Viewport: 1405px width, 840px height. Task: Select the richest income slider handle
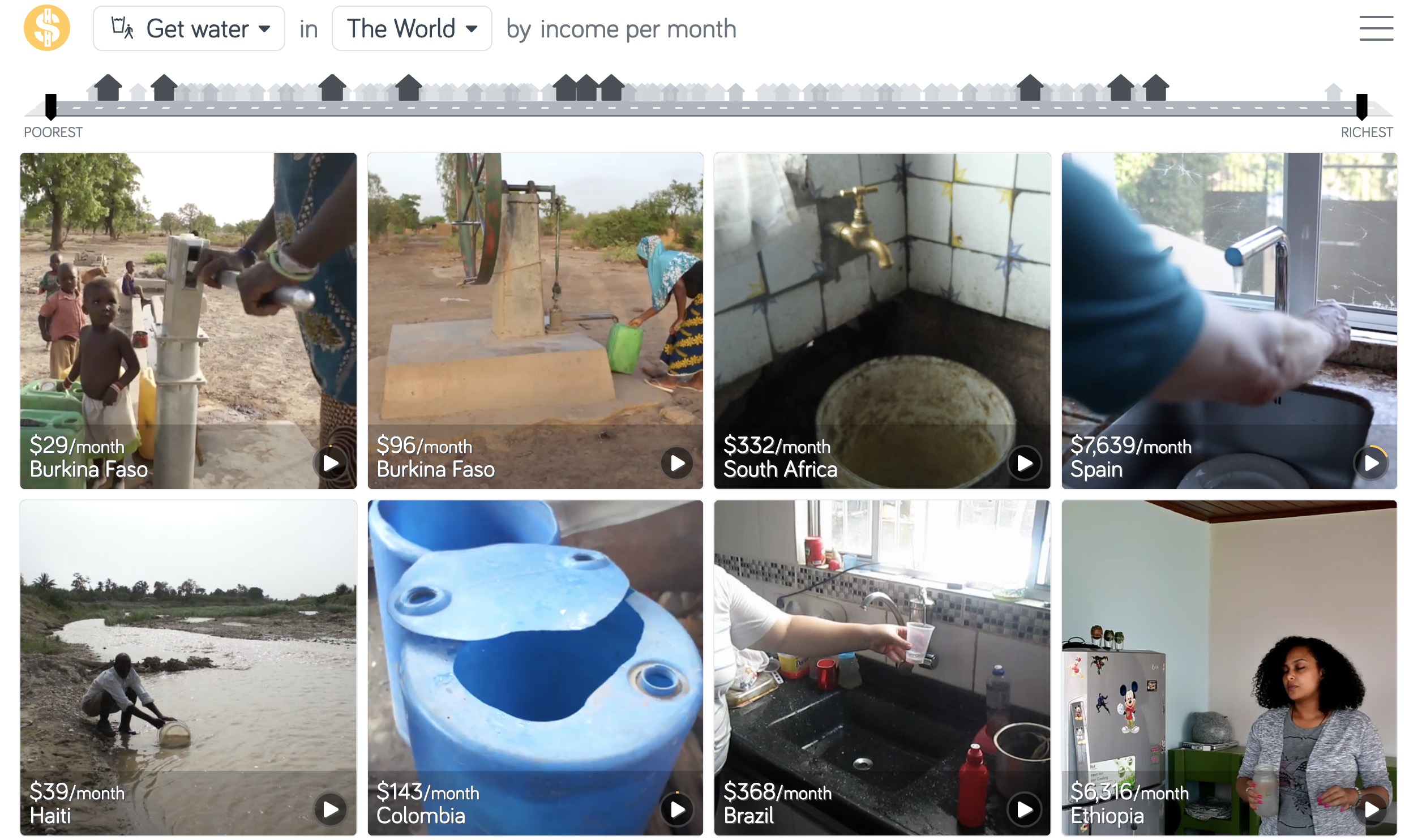[1361, 106]
